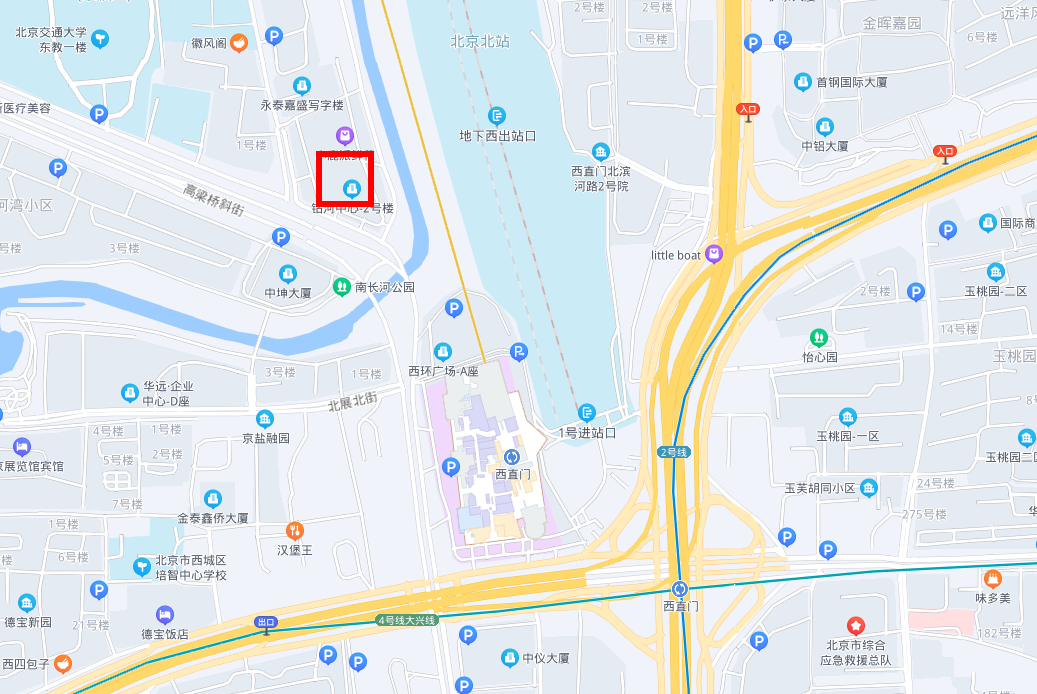
Task: Select the 怡心园 park marker
Action: (x=819, y=337)
